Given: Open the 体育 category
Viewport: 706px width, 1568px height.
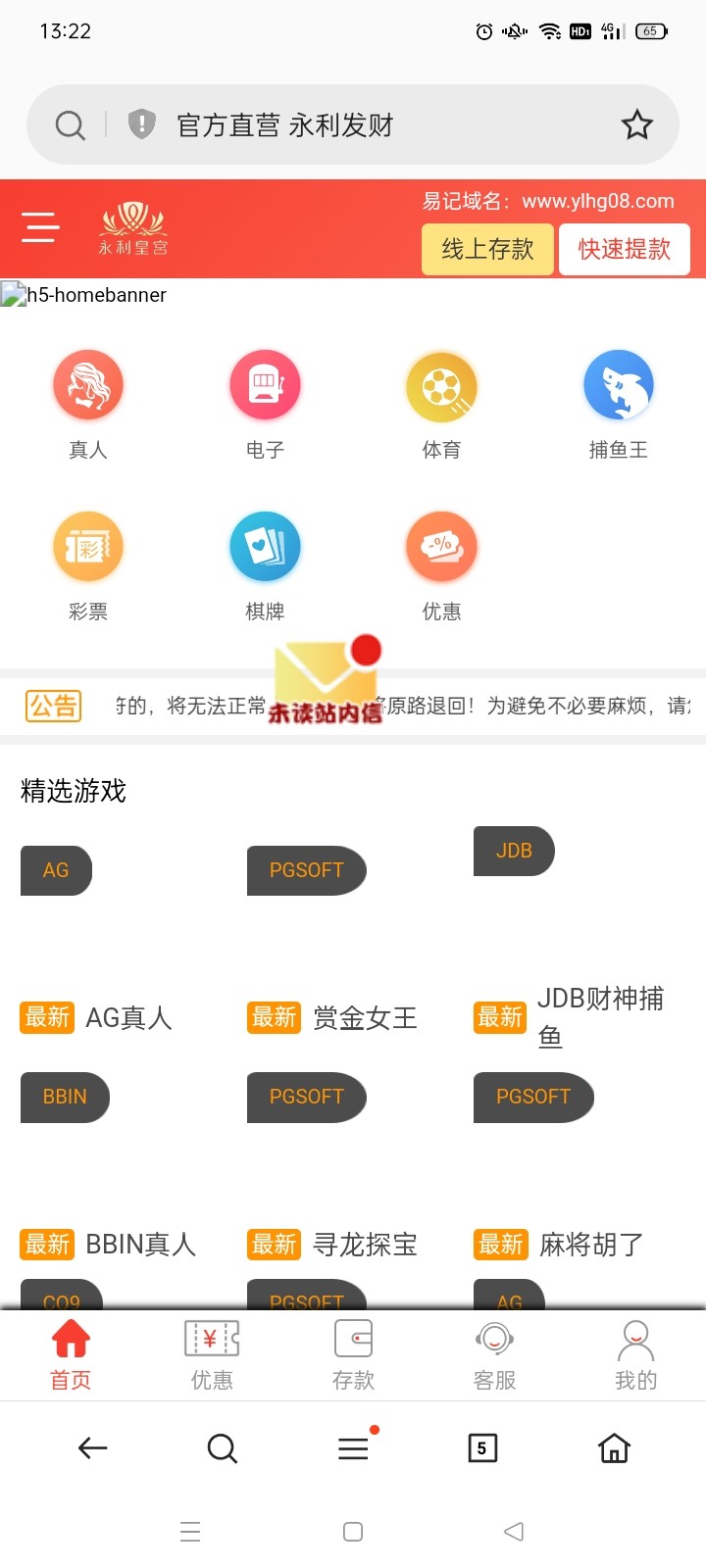Looking at the screenshot, I should (441, 404).
